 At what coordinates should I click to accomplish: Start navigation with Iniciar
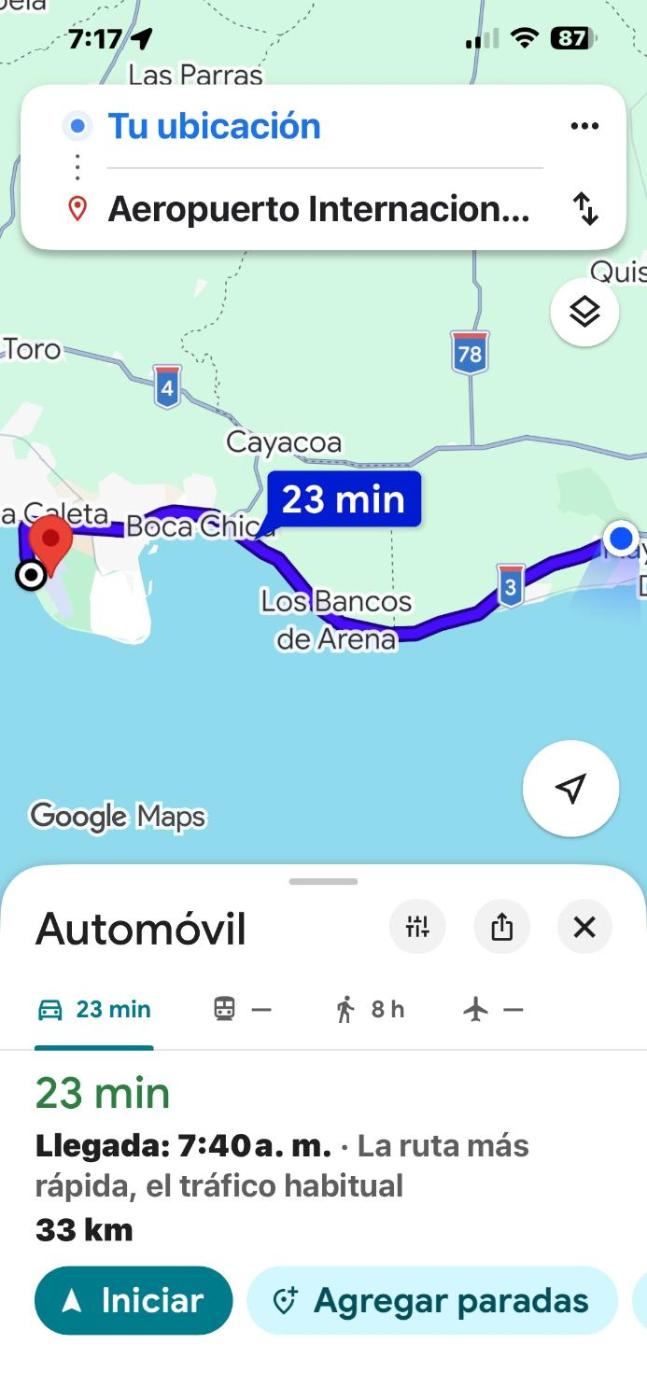(x=133, y=1300)
